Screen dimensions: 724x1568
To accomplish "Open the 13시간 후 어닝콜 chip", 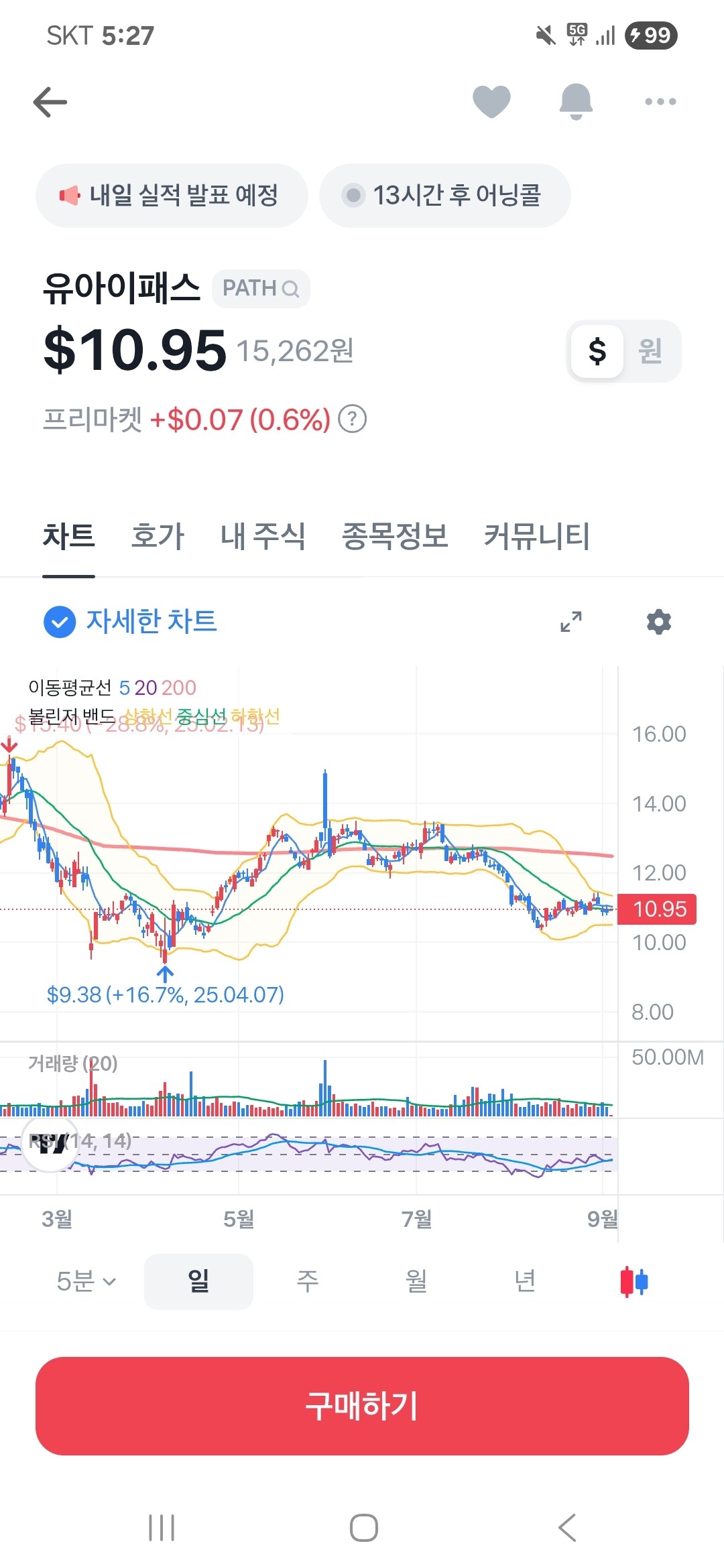I will (445, 196).
